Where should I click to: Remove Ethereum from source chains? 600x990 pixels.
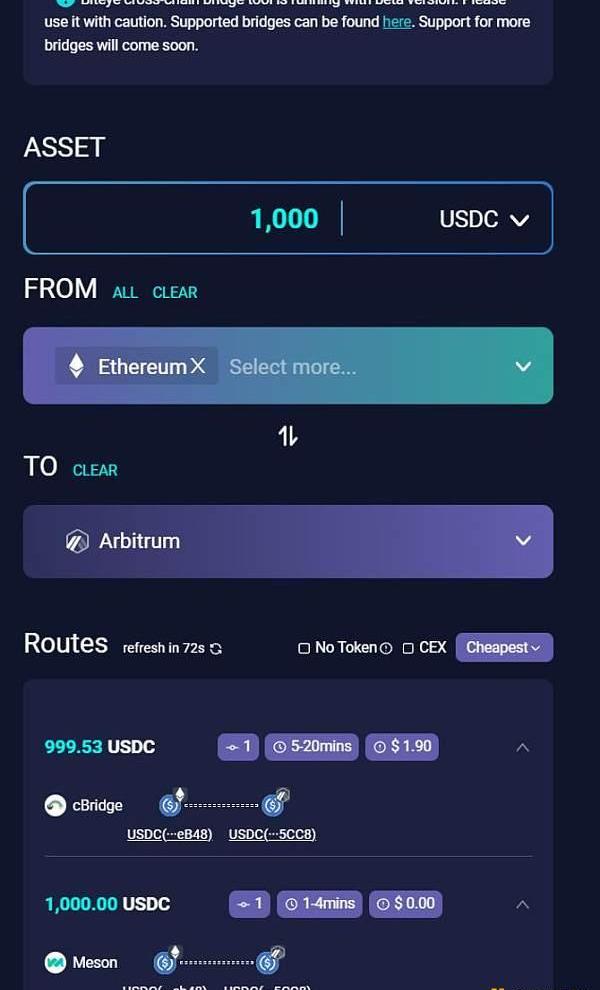[198, 366]
